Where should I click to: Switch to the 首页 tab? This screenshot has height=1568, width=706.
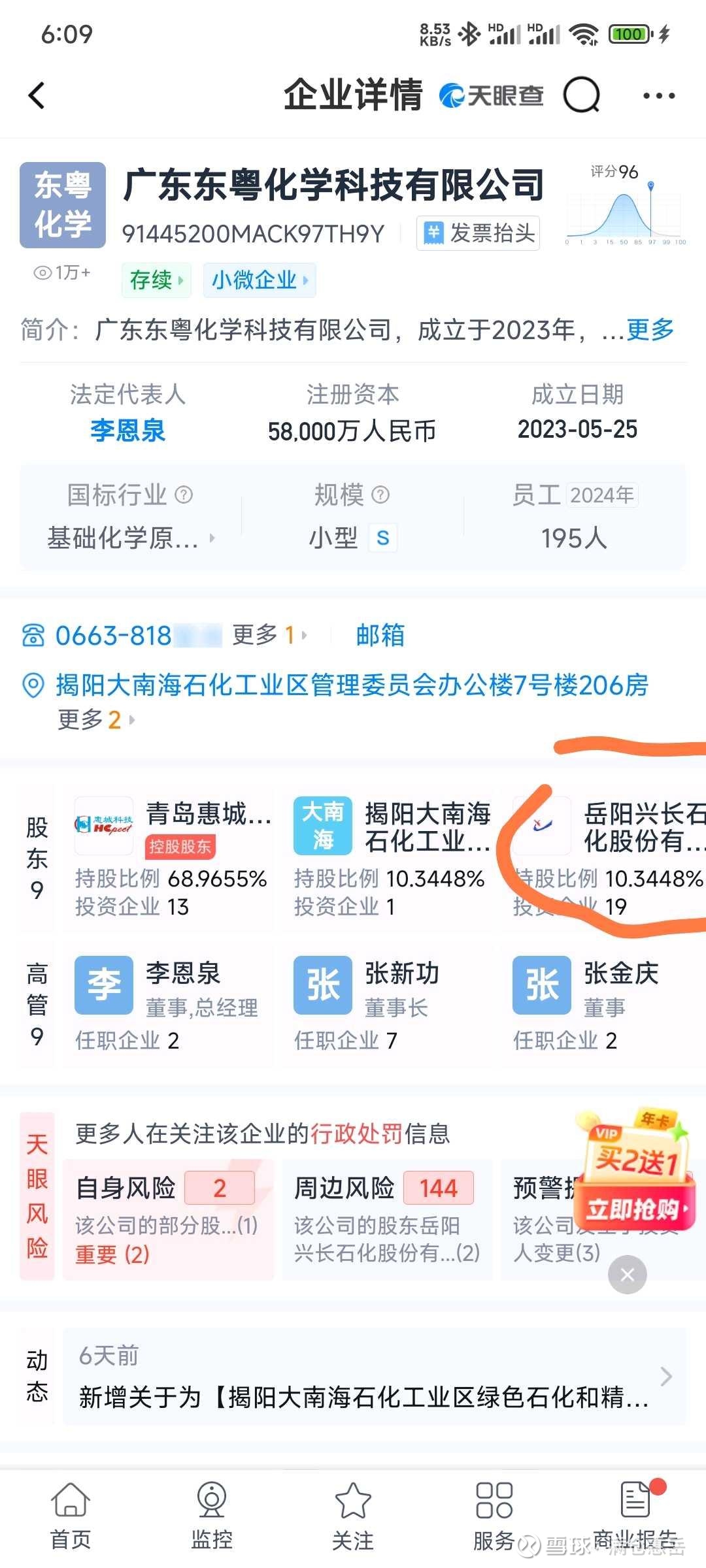(x=71, y=1515)
